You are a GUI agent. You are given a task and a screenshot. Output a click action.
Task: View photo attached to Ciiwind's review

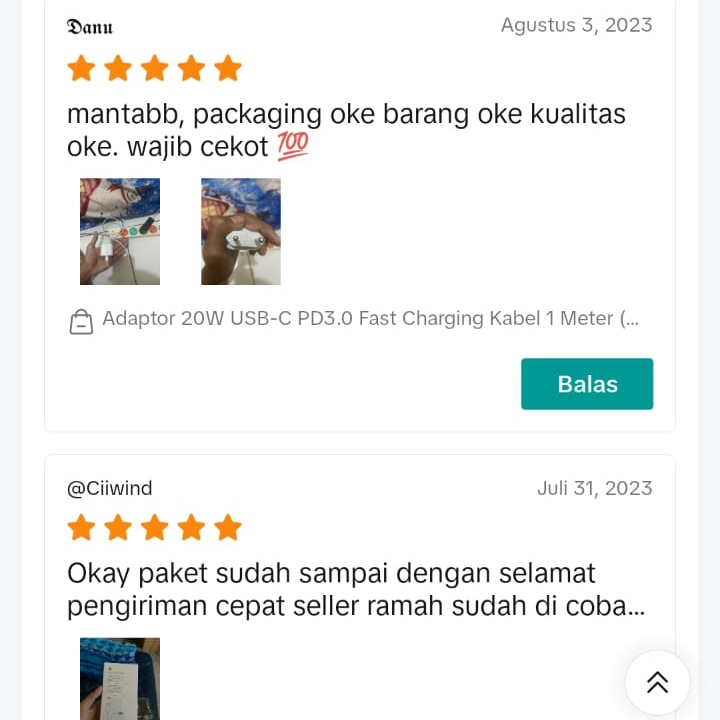(120, 678)
